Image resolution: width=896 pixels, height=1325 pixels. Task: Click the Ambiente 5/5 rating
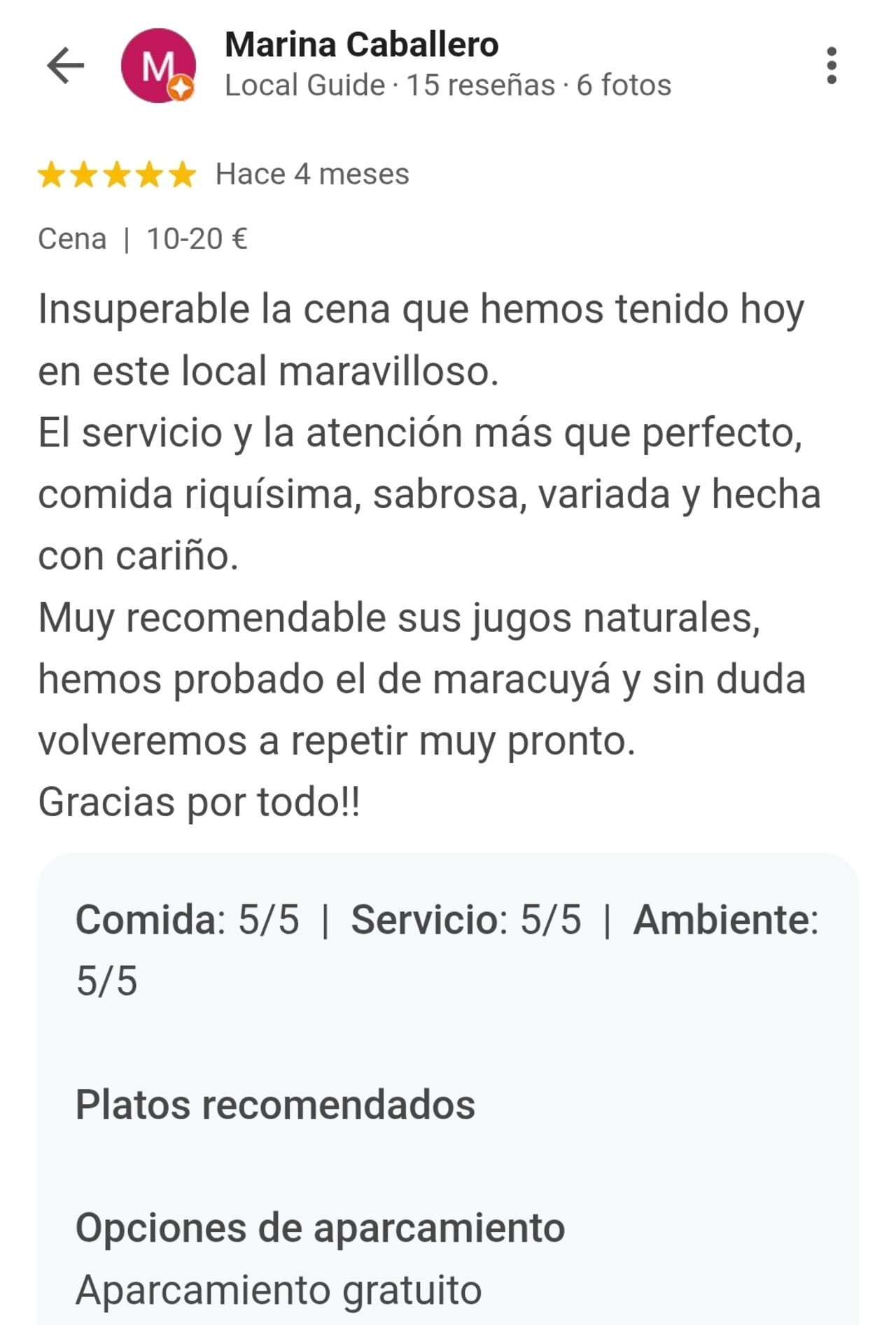728,922
